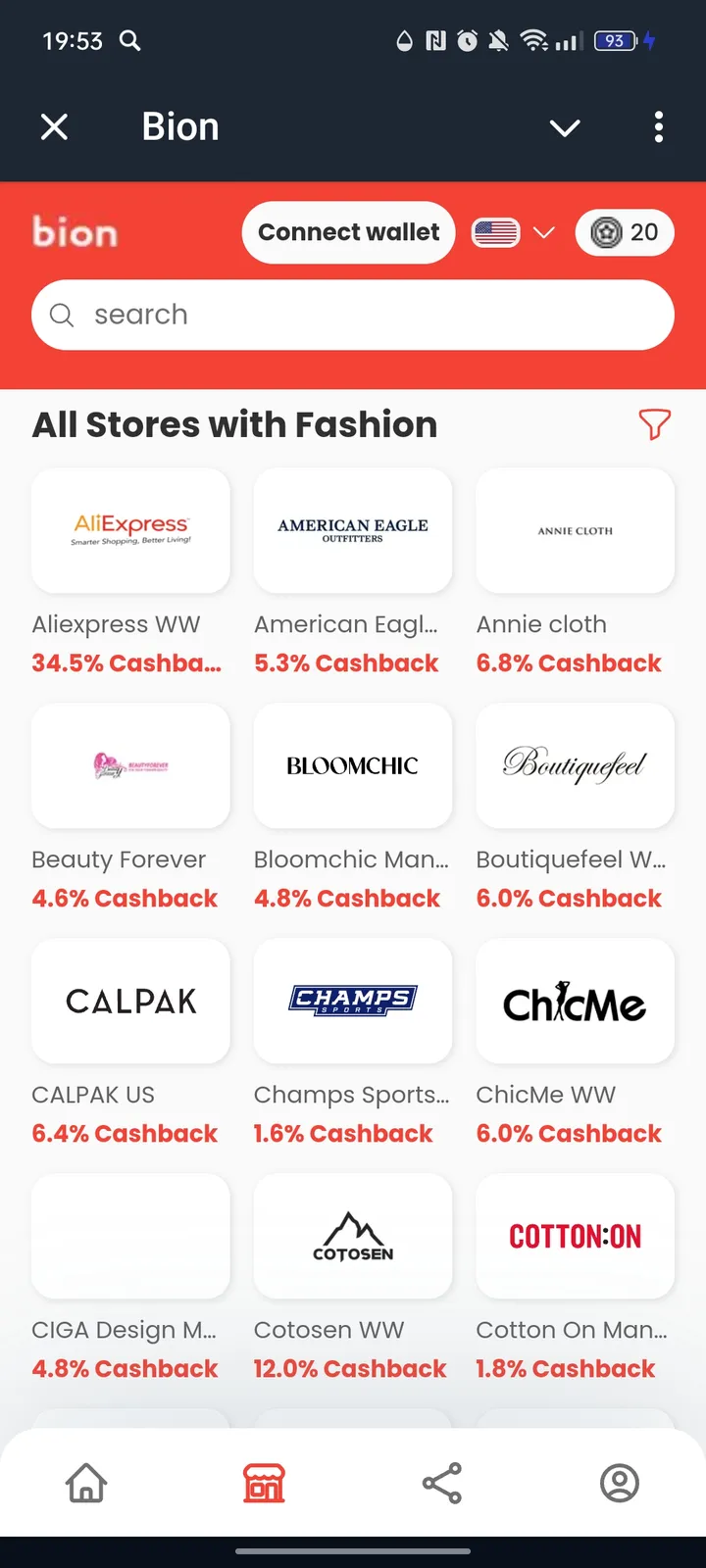Image resolution: width=706 pixels, height=1568 pixels.
Task: Tap the search icon in the status bar
Action: (129, 41)
